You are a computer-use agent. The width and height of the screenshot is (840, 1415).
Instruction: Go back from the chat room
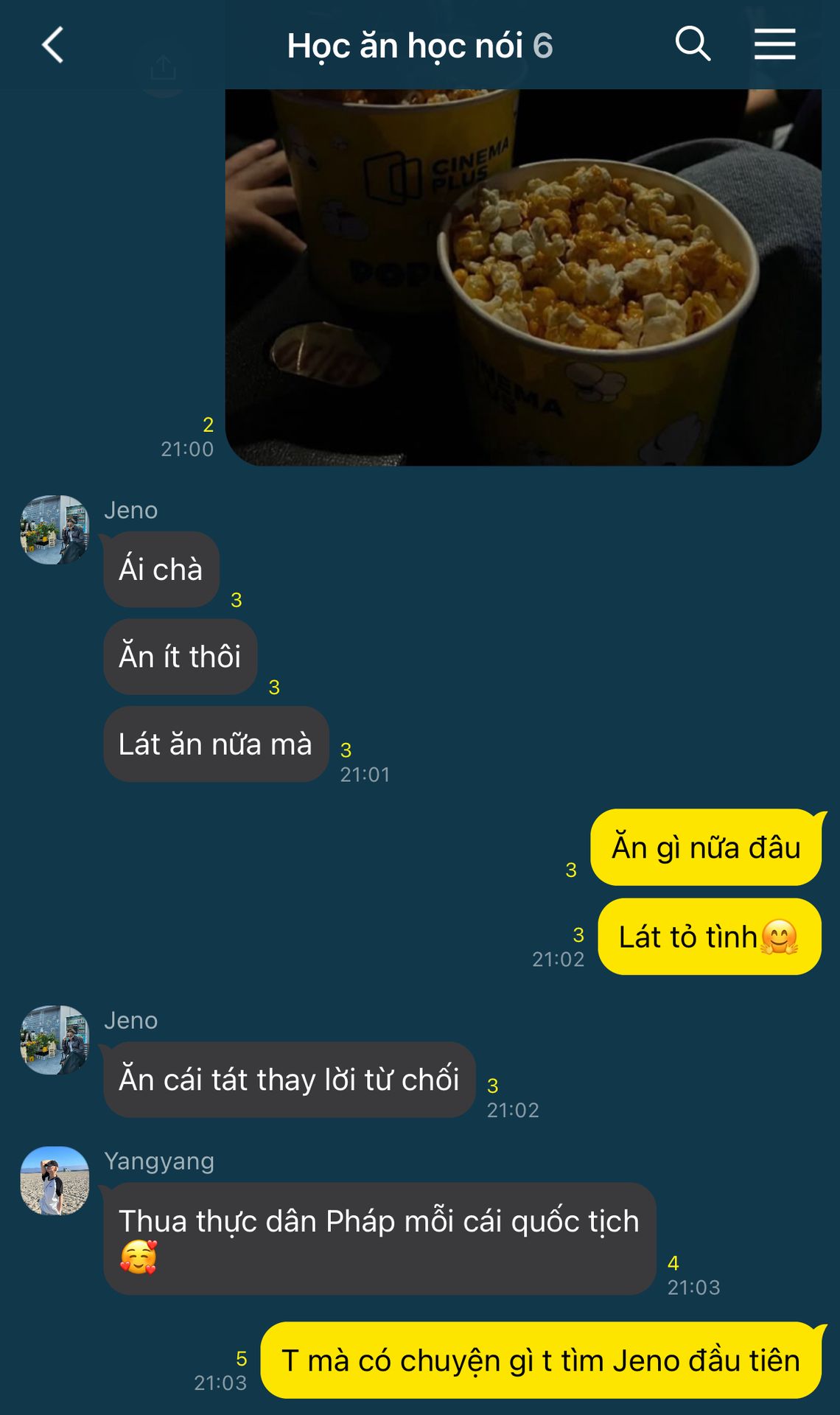(52, 46)
